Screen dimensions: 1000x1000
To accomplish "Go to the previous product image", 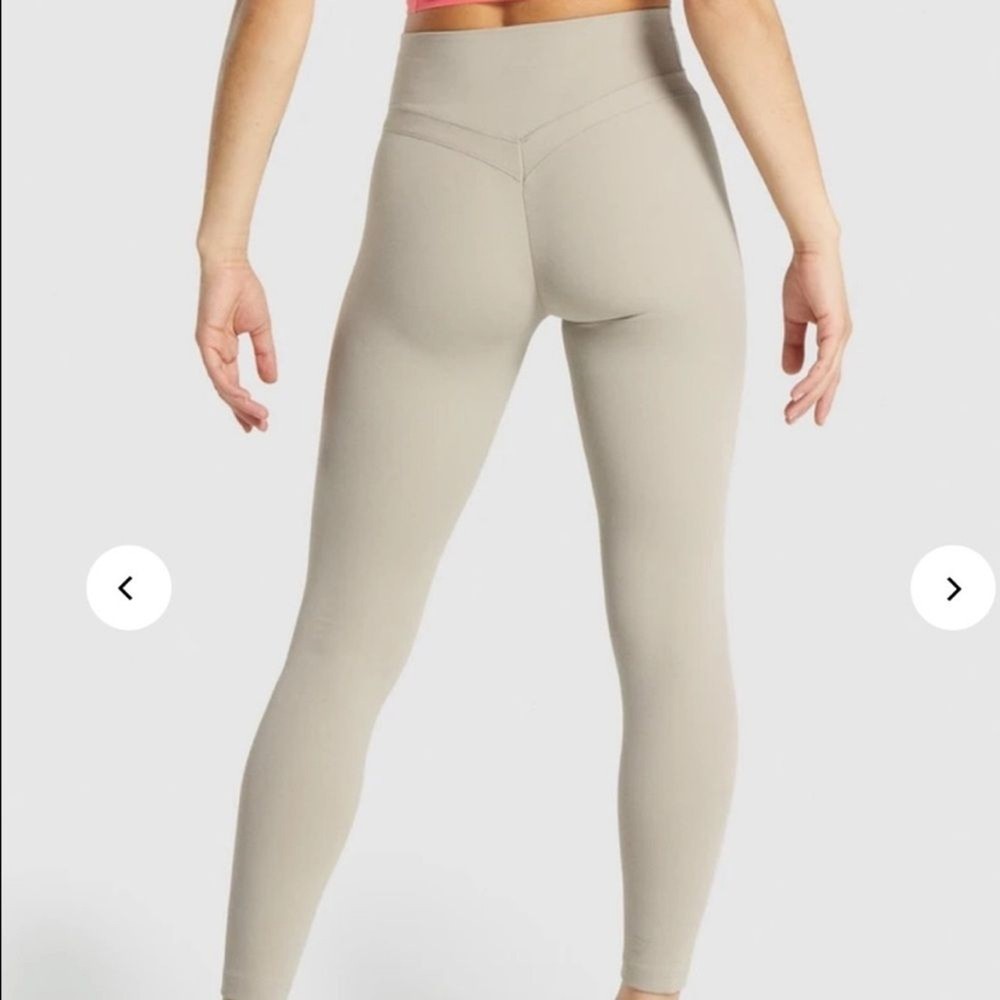I will tap(128, 588).
